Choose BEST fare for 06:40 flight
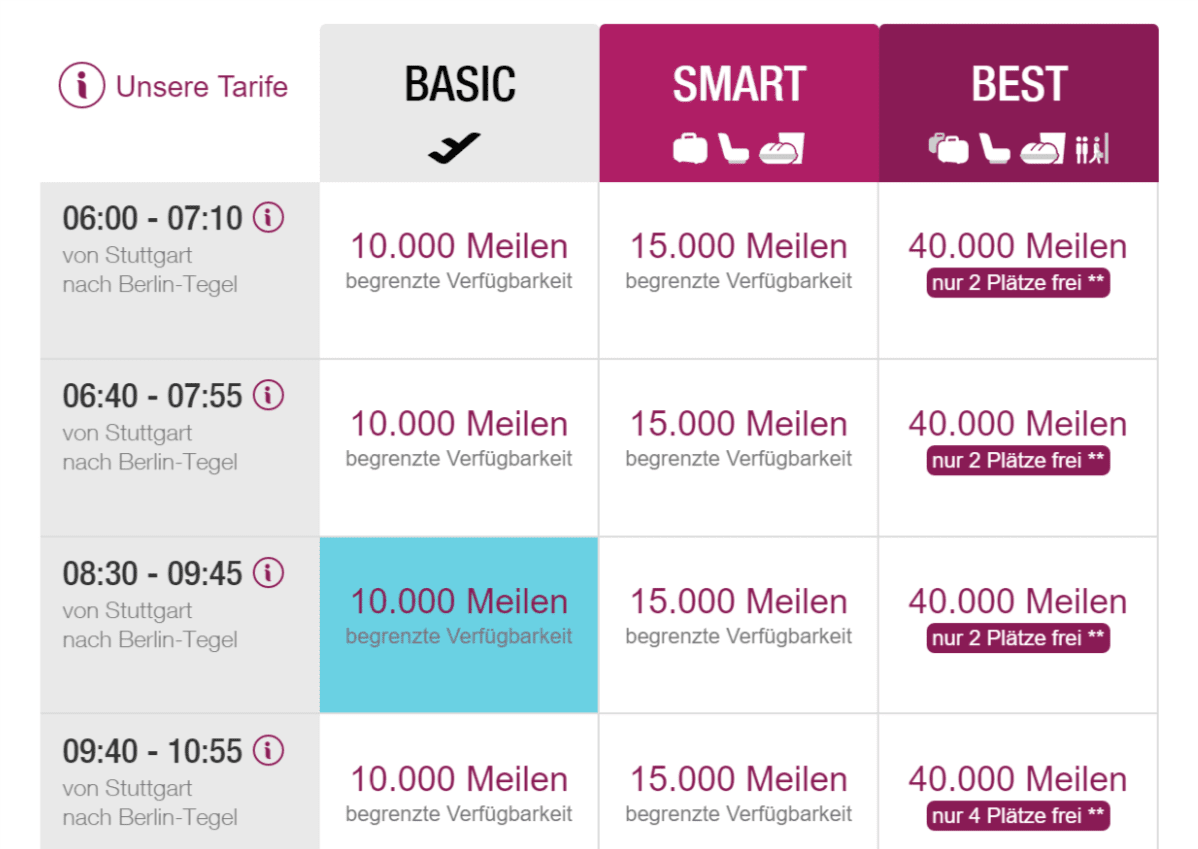The image size is (1198, 849). coord(1018,438)
